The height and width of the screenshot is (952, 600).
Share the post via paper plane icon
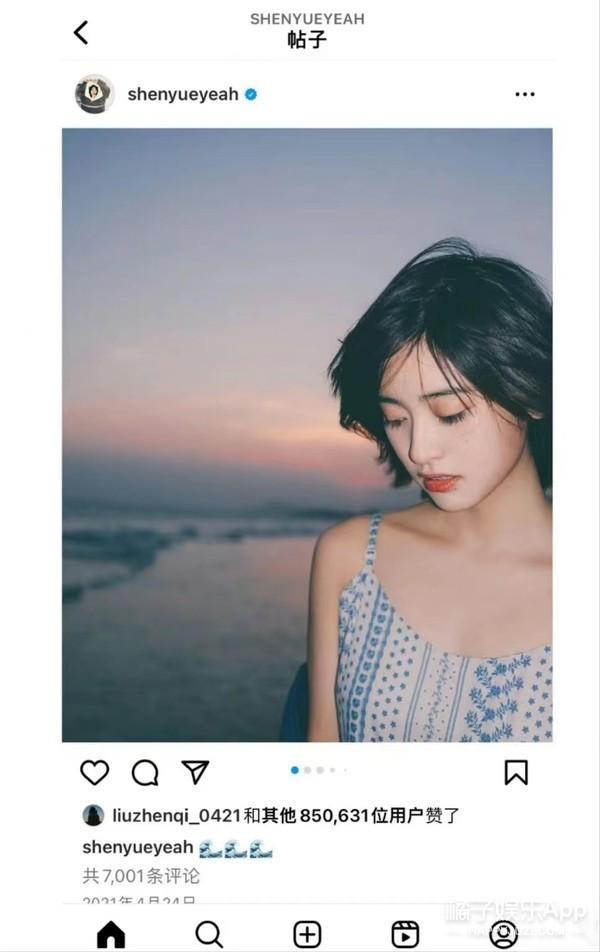[195, 772]
